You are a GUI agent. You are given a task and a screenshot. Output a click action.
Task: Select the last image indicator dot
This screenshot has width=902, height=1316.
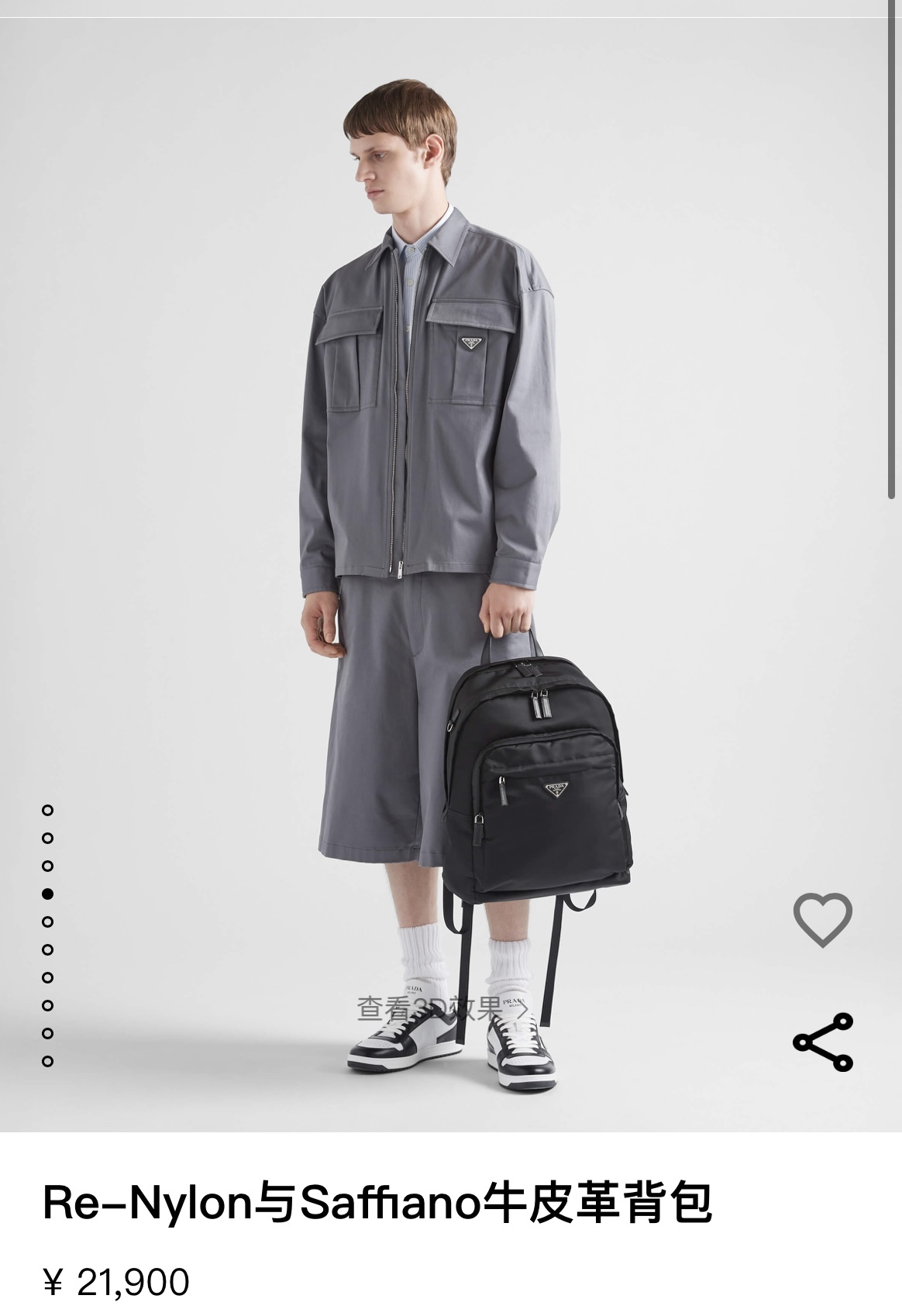(x=48, y=1061)
